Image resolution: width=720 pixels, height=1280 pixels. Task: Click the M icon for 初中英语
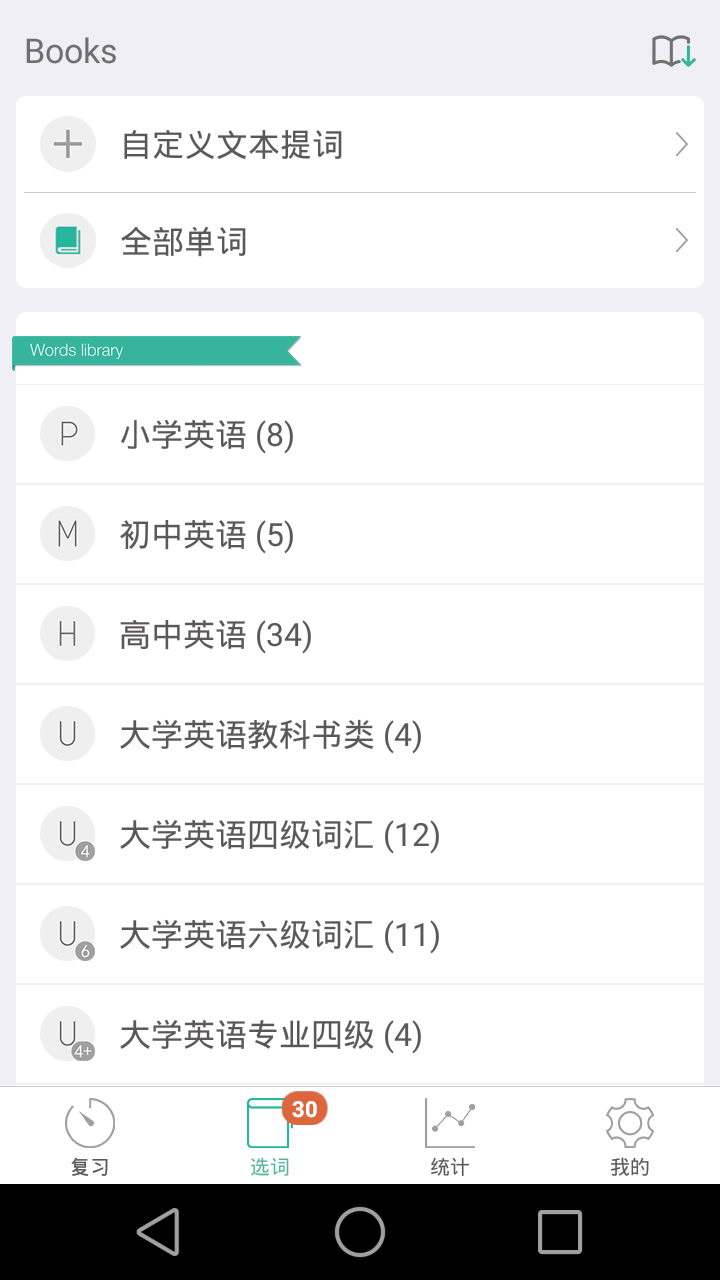click(x=66, y=534)
